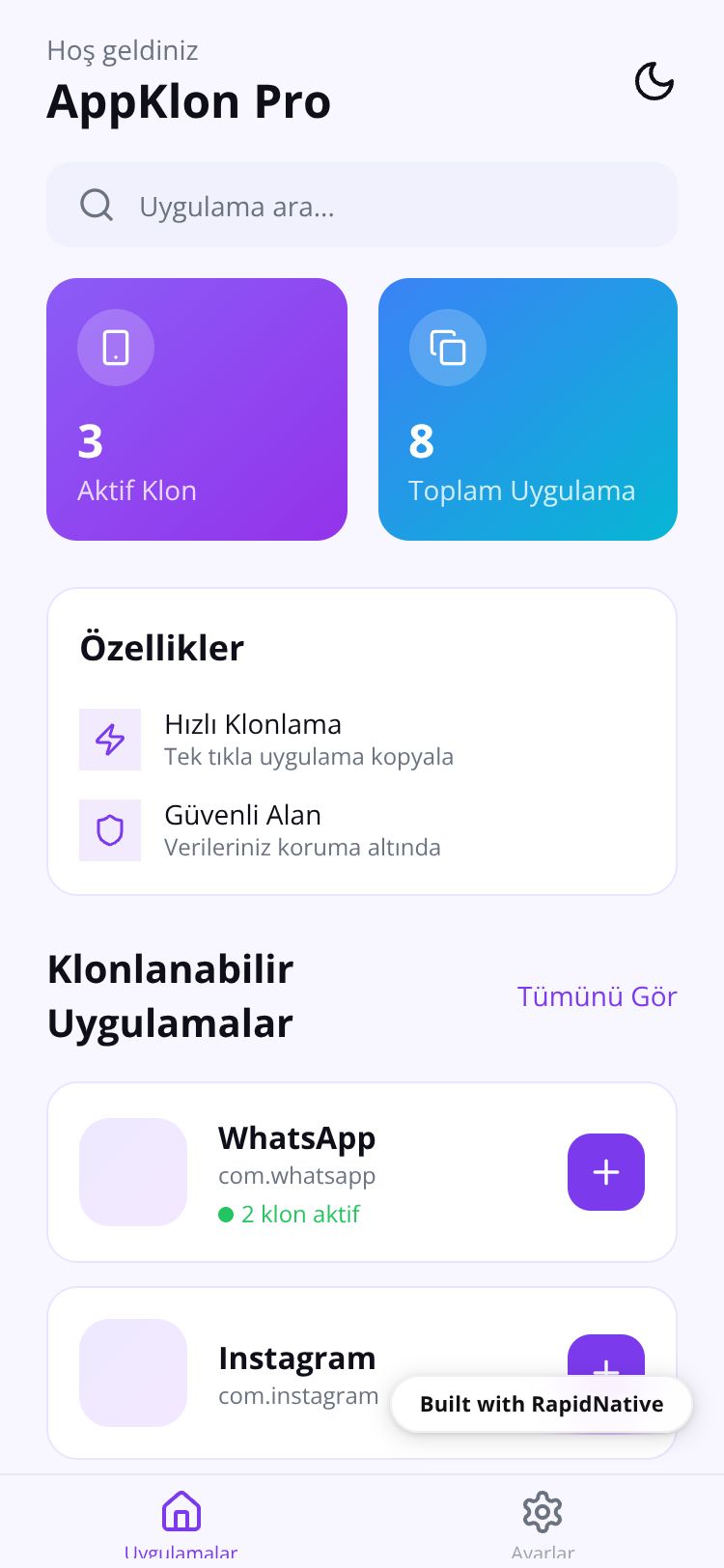
Task: Switch to the Ayarlar tab
Action: [543, 1523]
